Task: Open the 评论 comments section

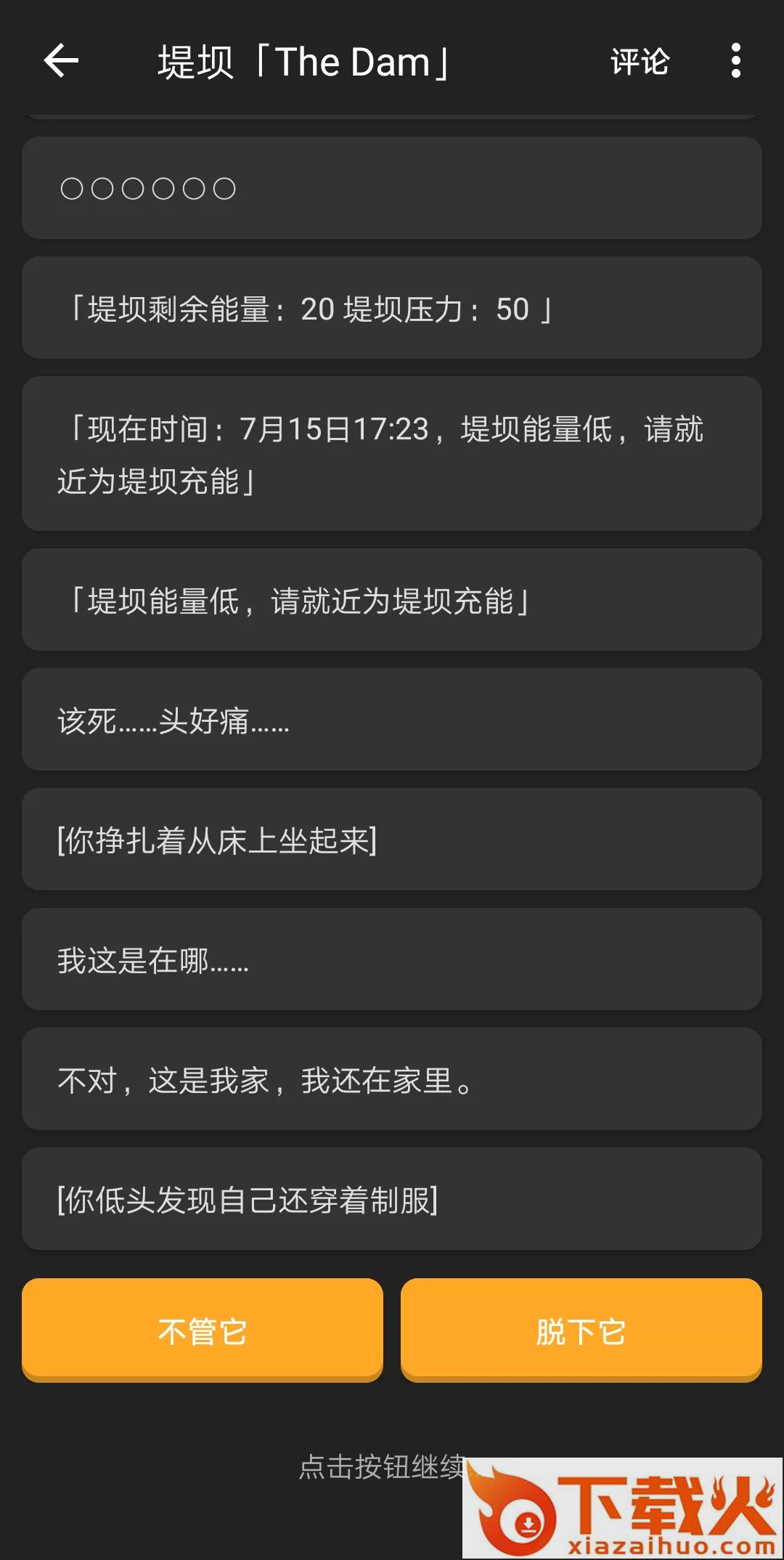Action: tap(640, 62)
